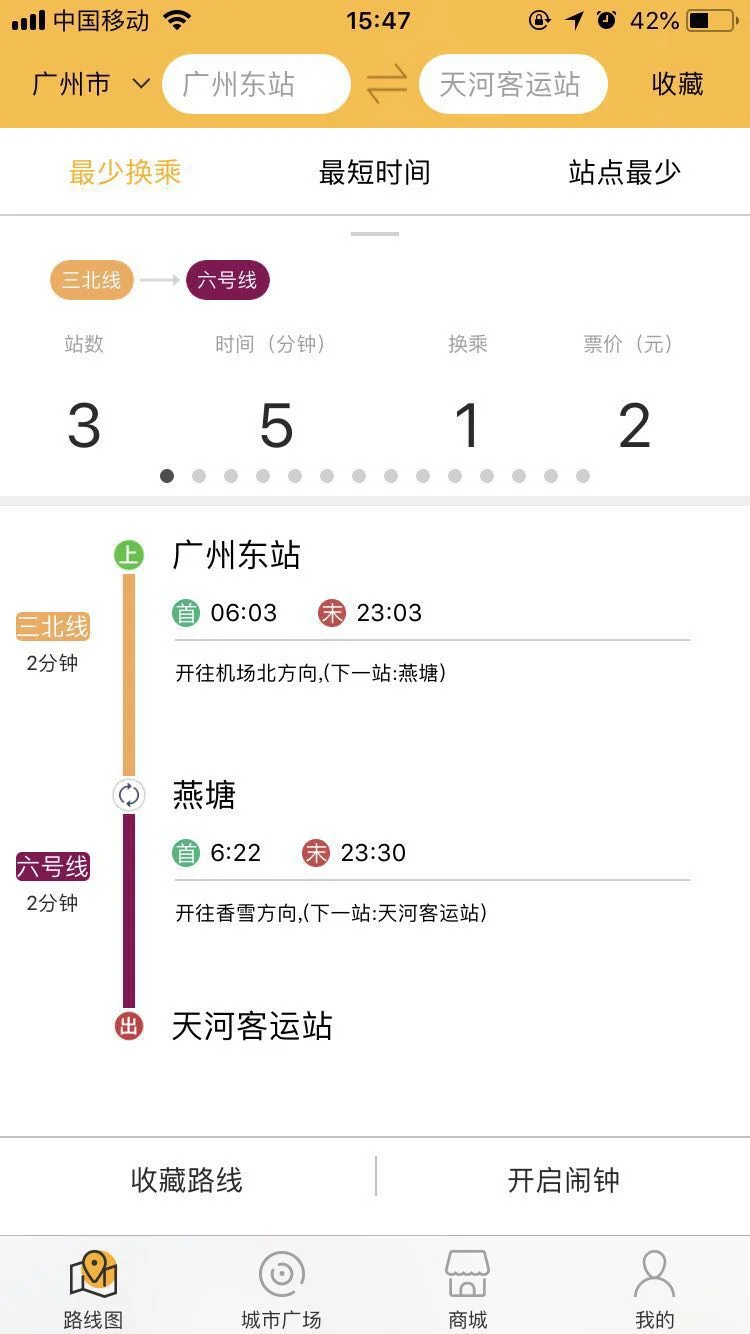Save this route with 收藏路线
Image resolution: width=750 pixels, height=1334 pixels.
(187, 1181)
